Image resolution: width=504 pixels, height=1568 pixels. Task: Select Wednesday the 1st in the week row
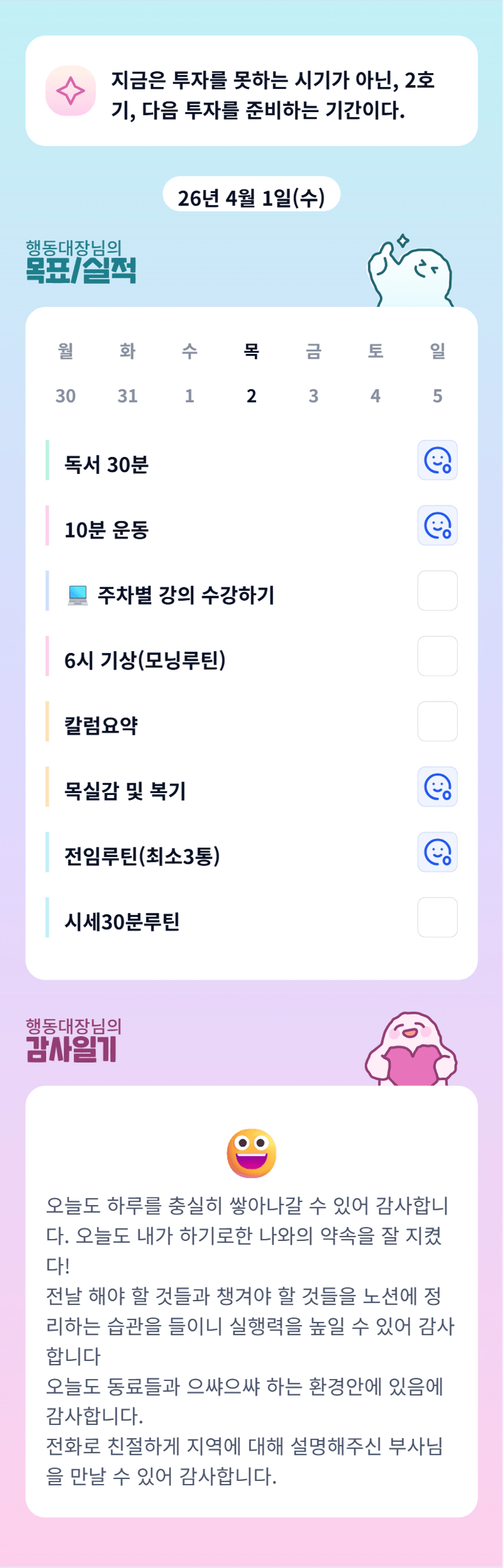[190, 395]
